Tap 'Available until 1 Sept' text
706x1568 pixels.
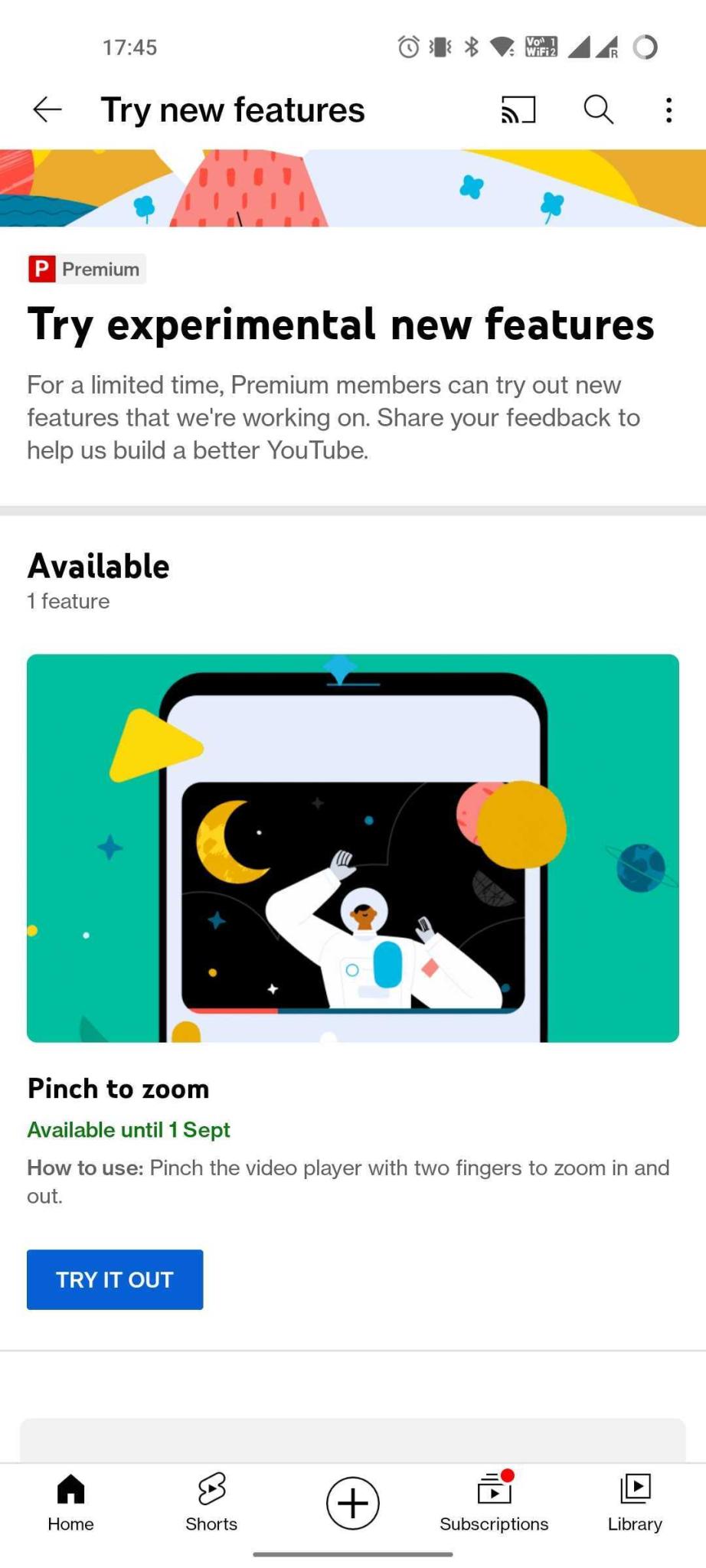[128, 1129]
